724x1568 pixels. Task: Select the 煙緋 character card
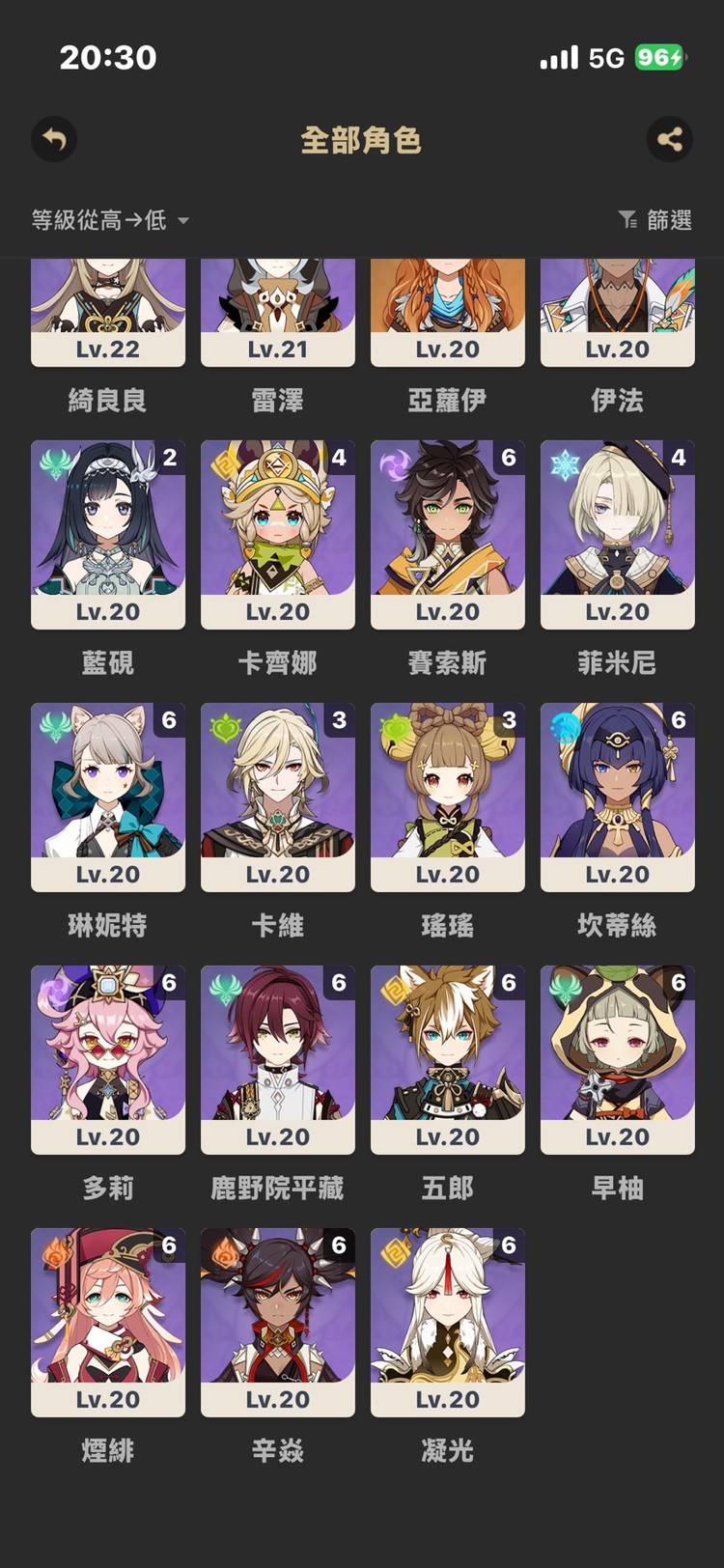[x=108, y=1322]
